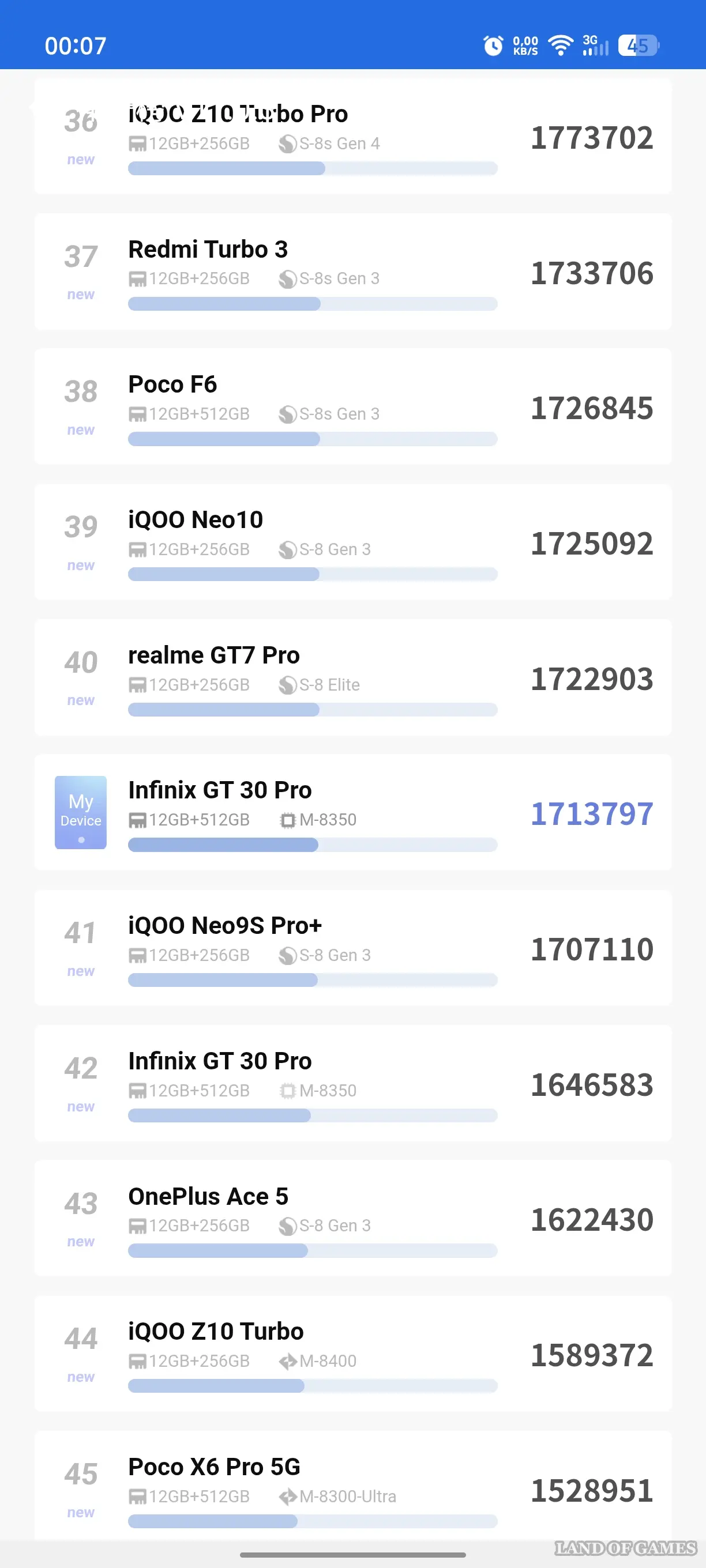Open the iQOO Z10 Turbo Pro ranking entry
This screenshot has height=1568, width=706.
point(352,137)
